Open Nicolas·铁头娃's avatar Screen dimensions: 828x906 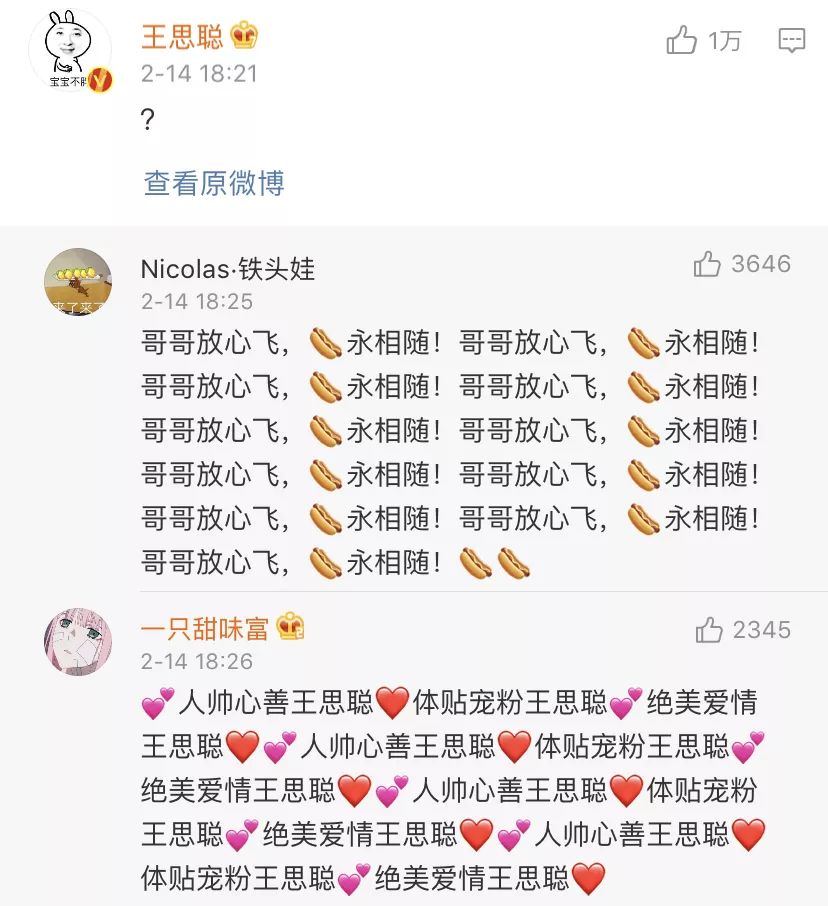78,282
